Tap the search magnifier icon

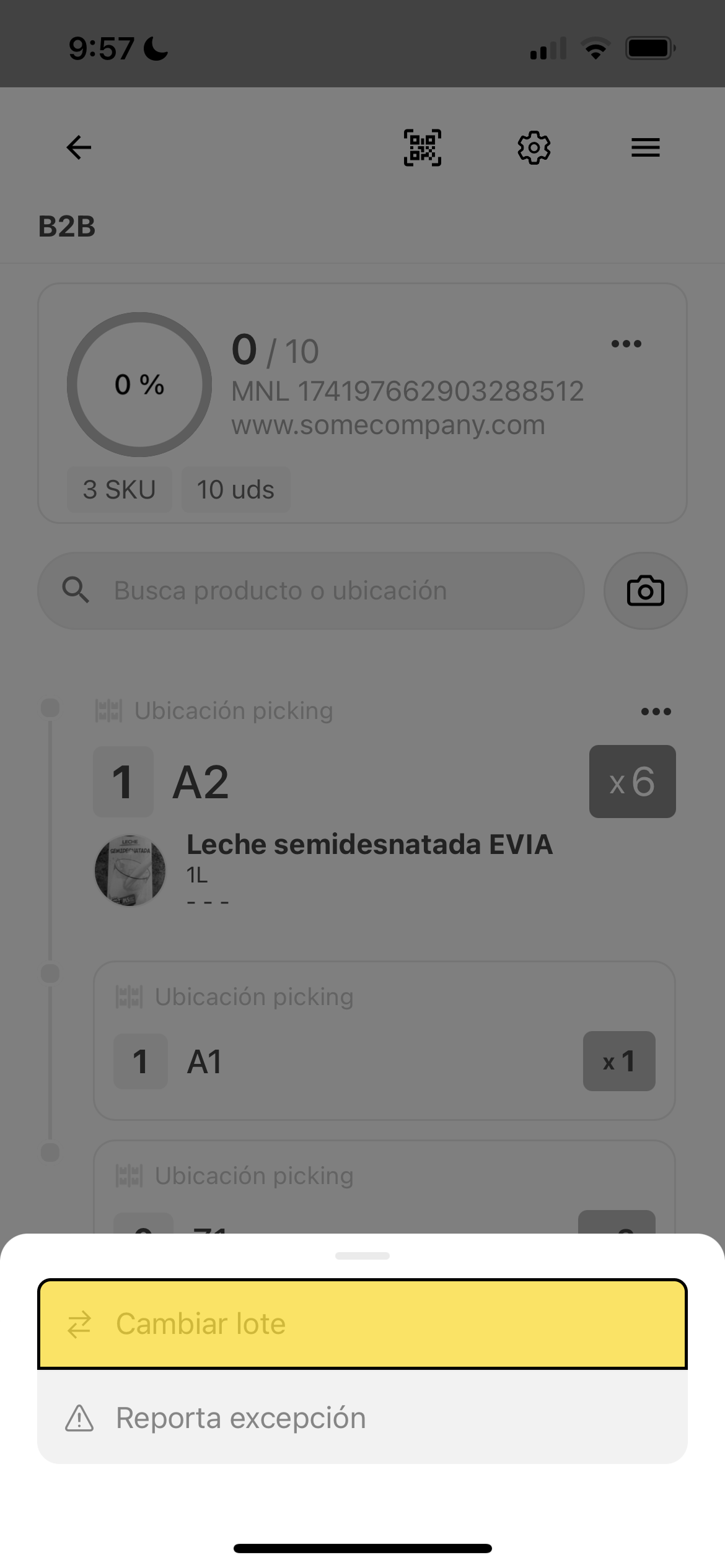(75, 590)
